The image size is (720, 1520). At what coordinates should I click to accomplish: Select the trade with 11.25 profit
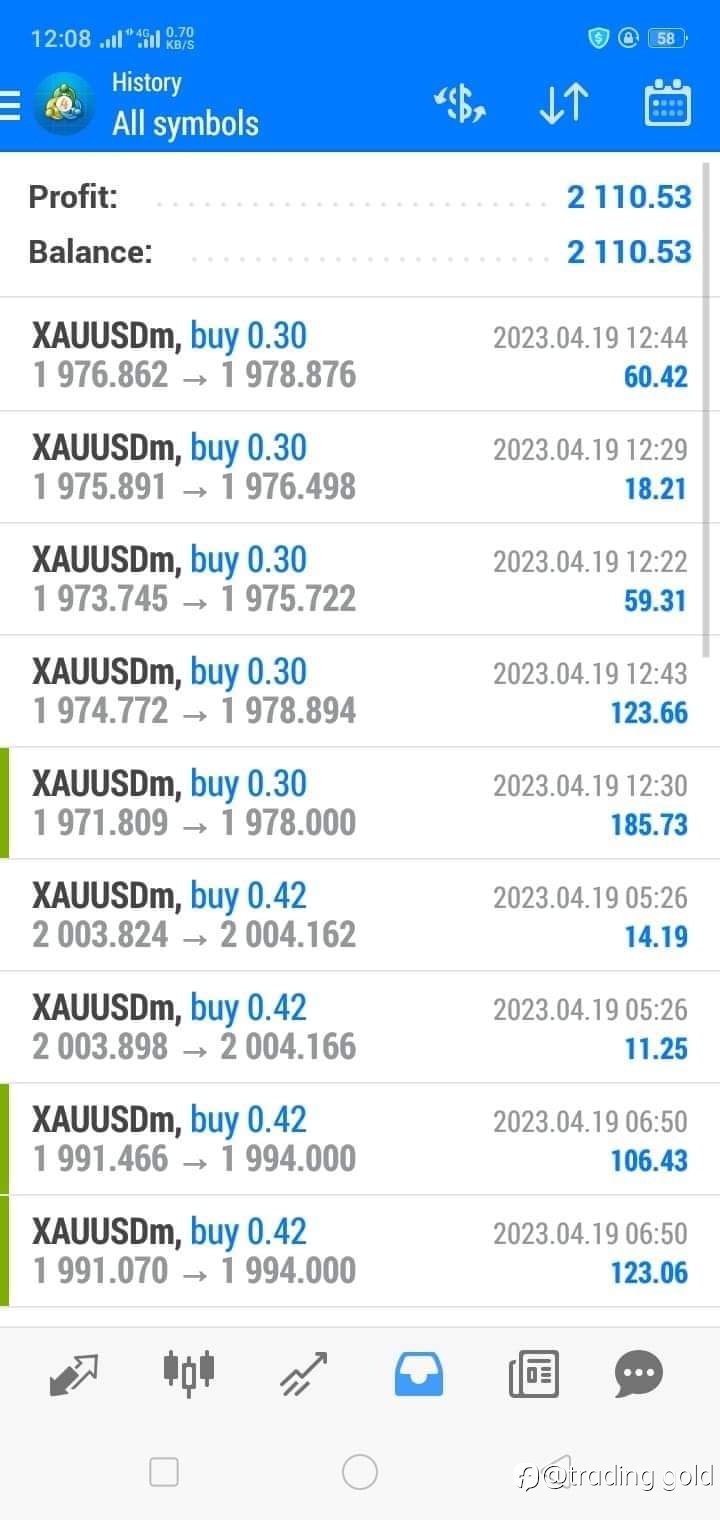coord(360,1027)
